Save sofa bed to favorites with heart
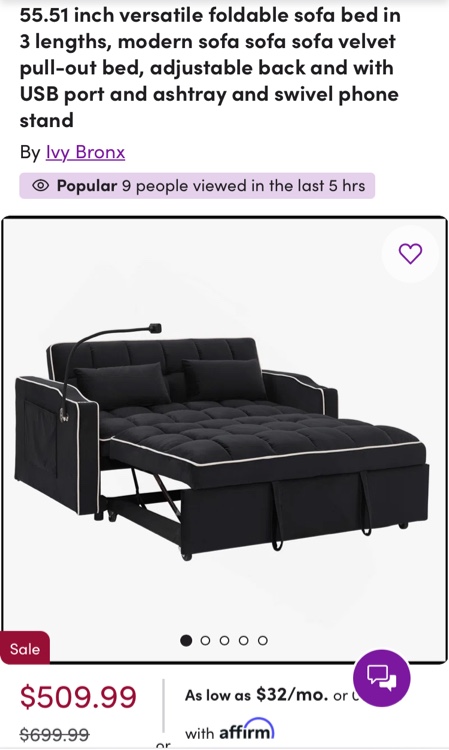 click(x=410, y=254)
